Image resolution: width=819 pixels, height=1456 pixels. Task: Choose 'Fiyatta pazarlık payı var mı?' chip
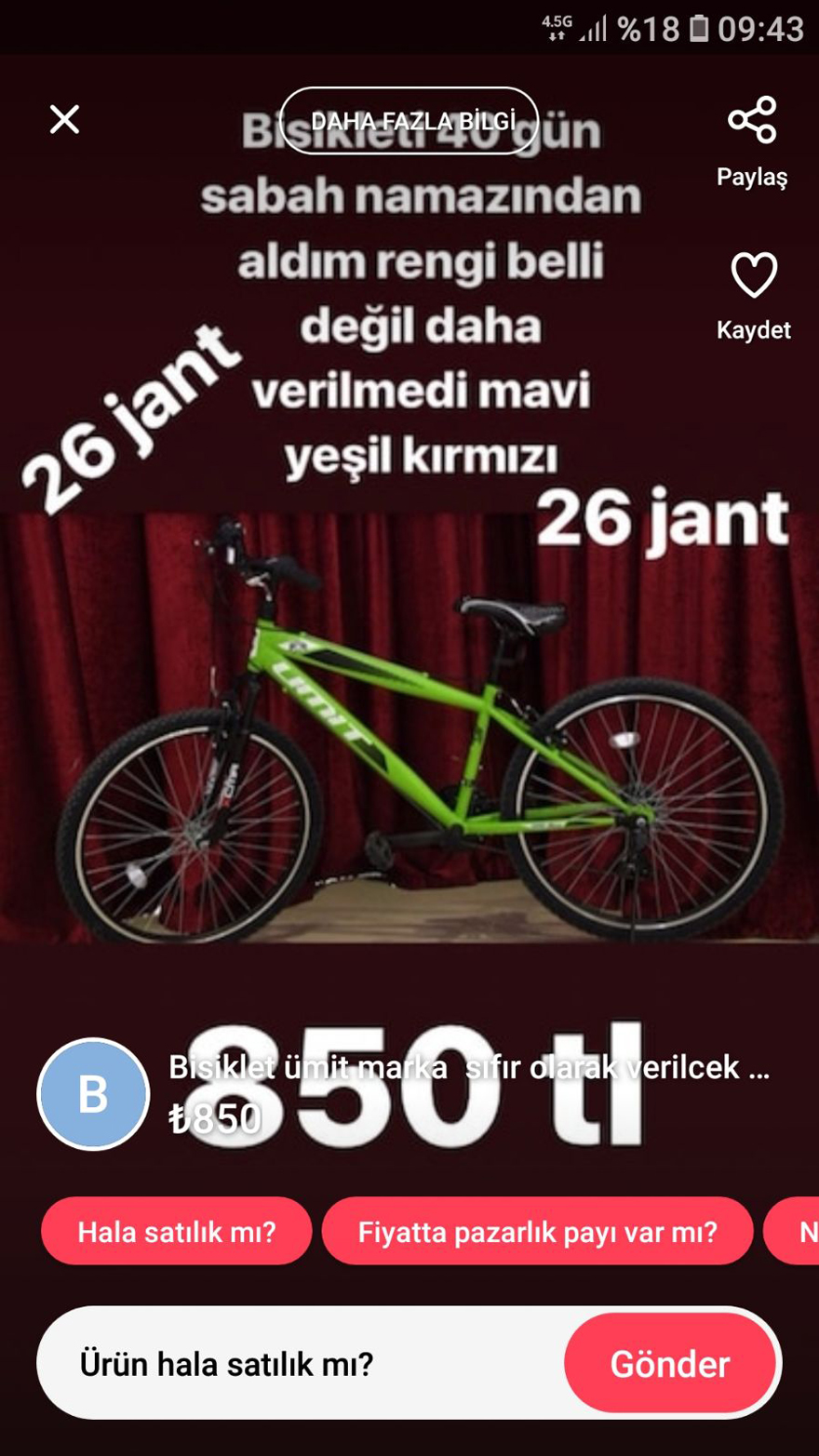(x=537, y=1232)
